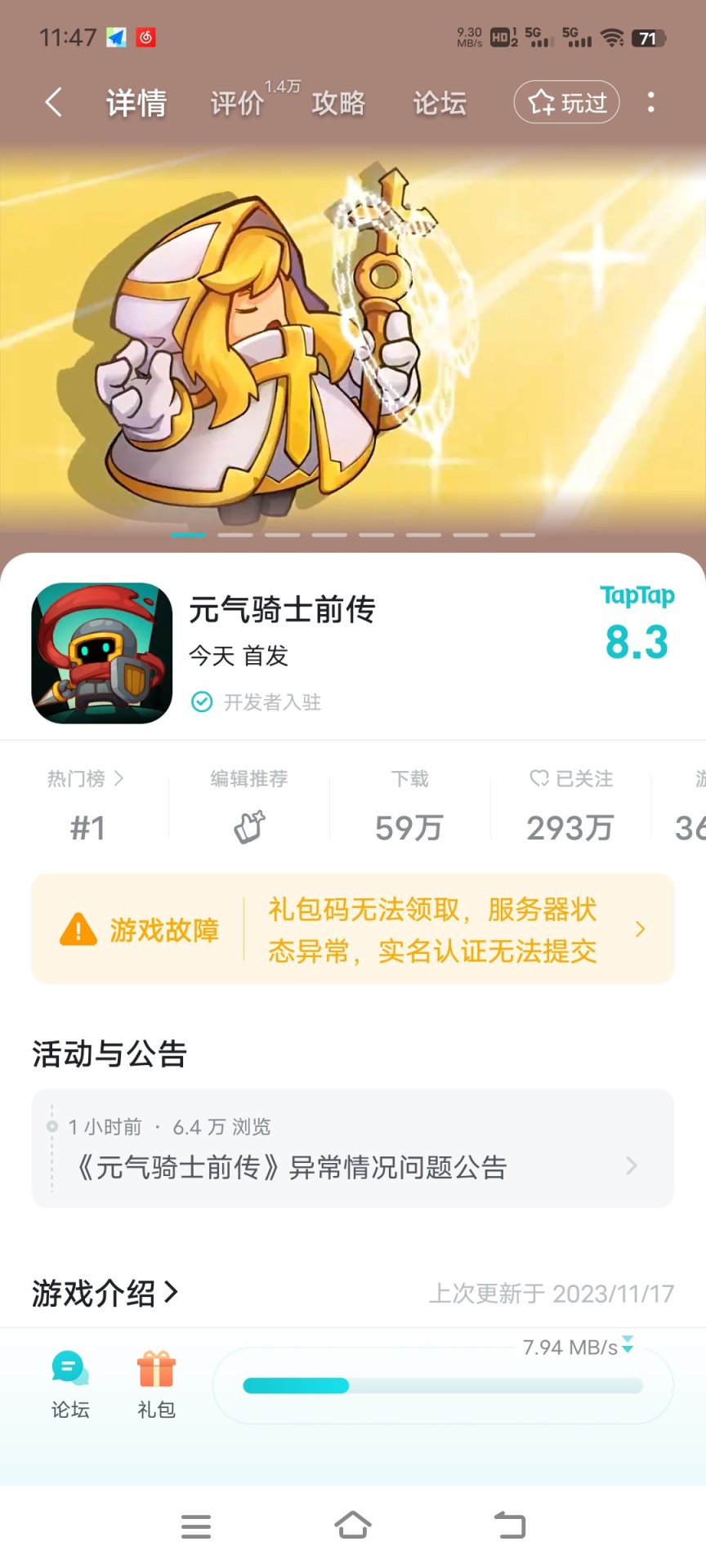Switch to the 评价 reviews tab

(237, 103)
